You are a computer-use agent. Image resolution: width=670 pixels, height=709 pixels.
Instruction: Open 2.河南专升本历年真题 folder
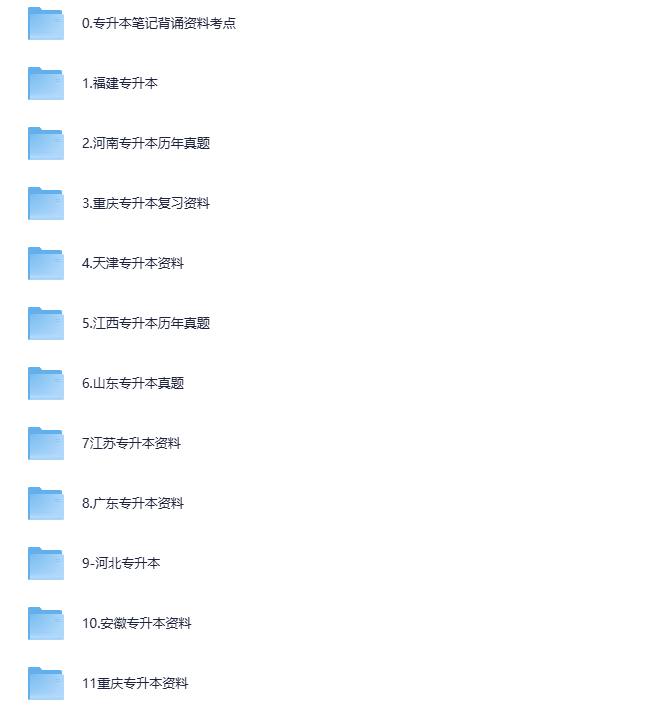click(145, 143)
